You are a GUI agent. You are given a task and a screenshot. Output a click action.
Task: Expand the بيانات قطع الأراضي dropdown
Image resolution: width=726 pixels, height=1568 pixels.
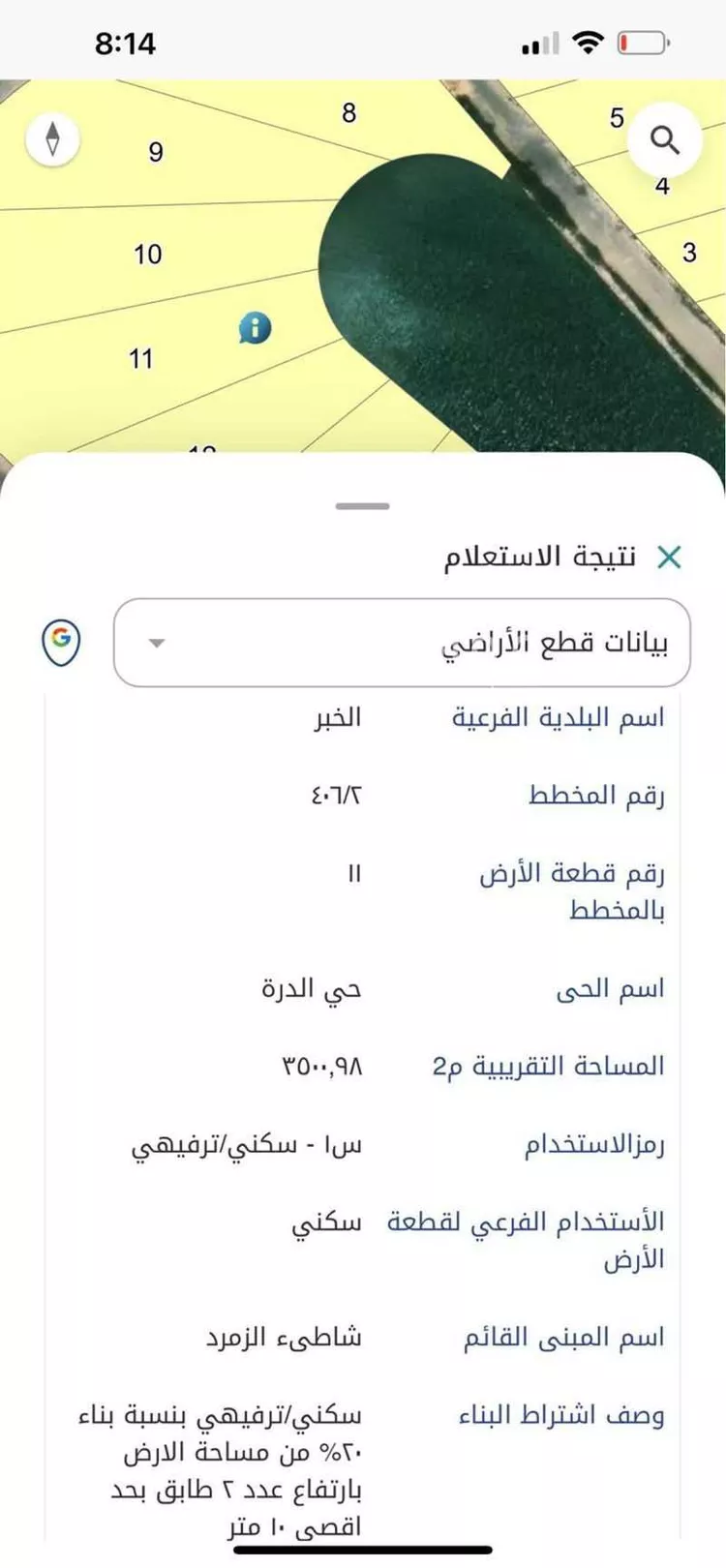pyautogui.click(x=402, y=643)
